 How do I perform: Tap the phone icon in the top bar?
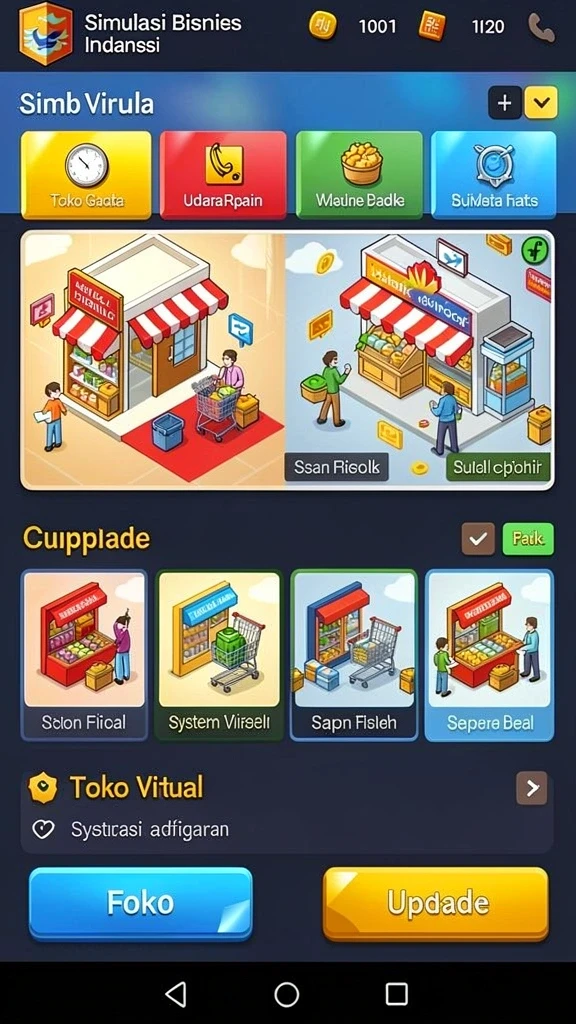coord(542,27)
